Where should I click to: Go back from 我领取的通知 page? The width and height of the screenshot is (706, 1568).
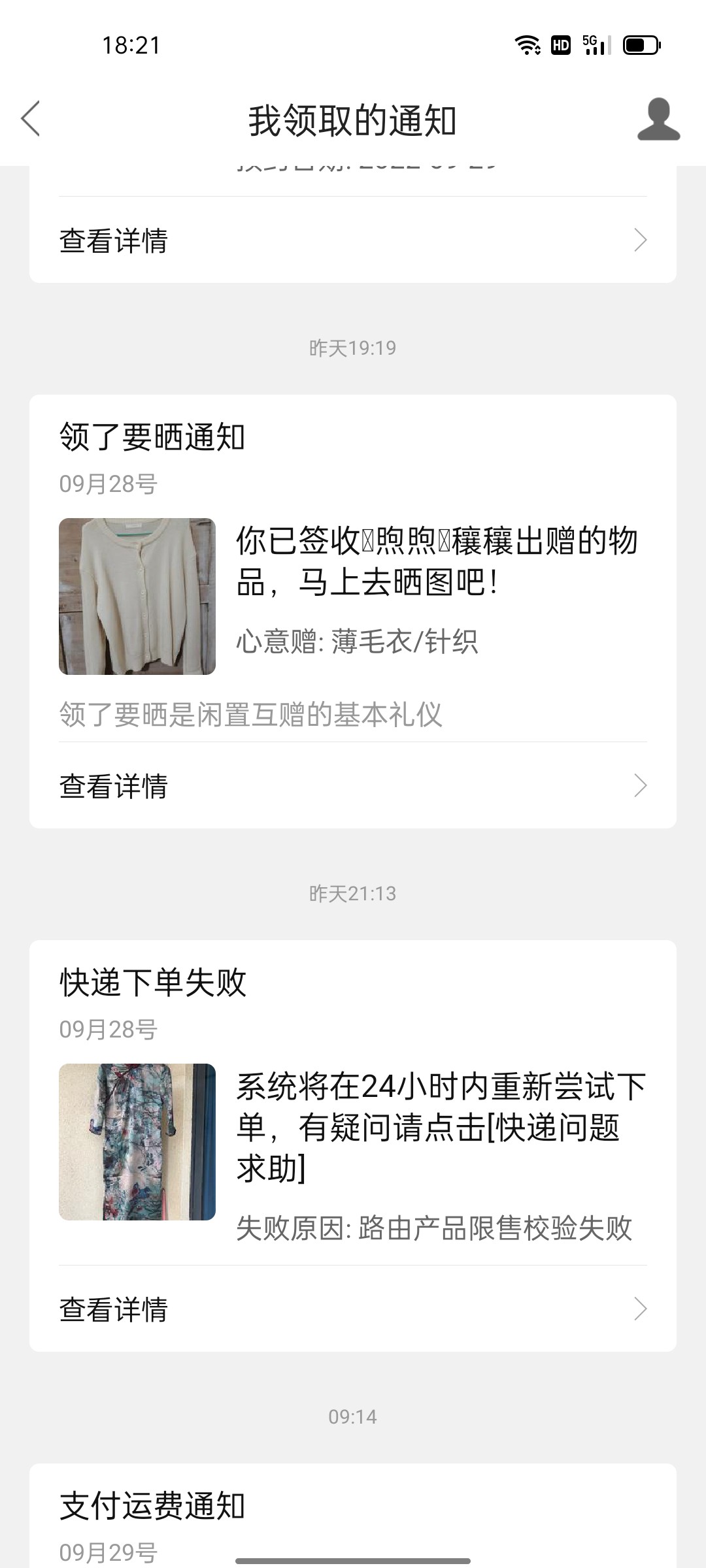coord(31,119)
